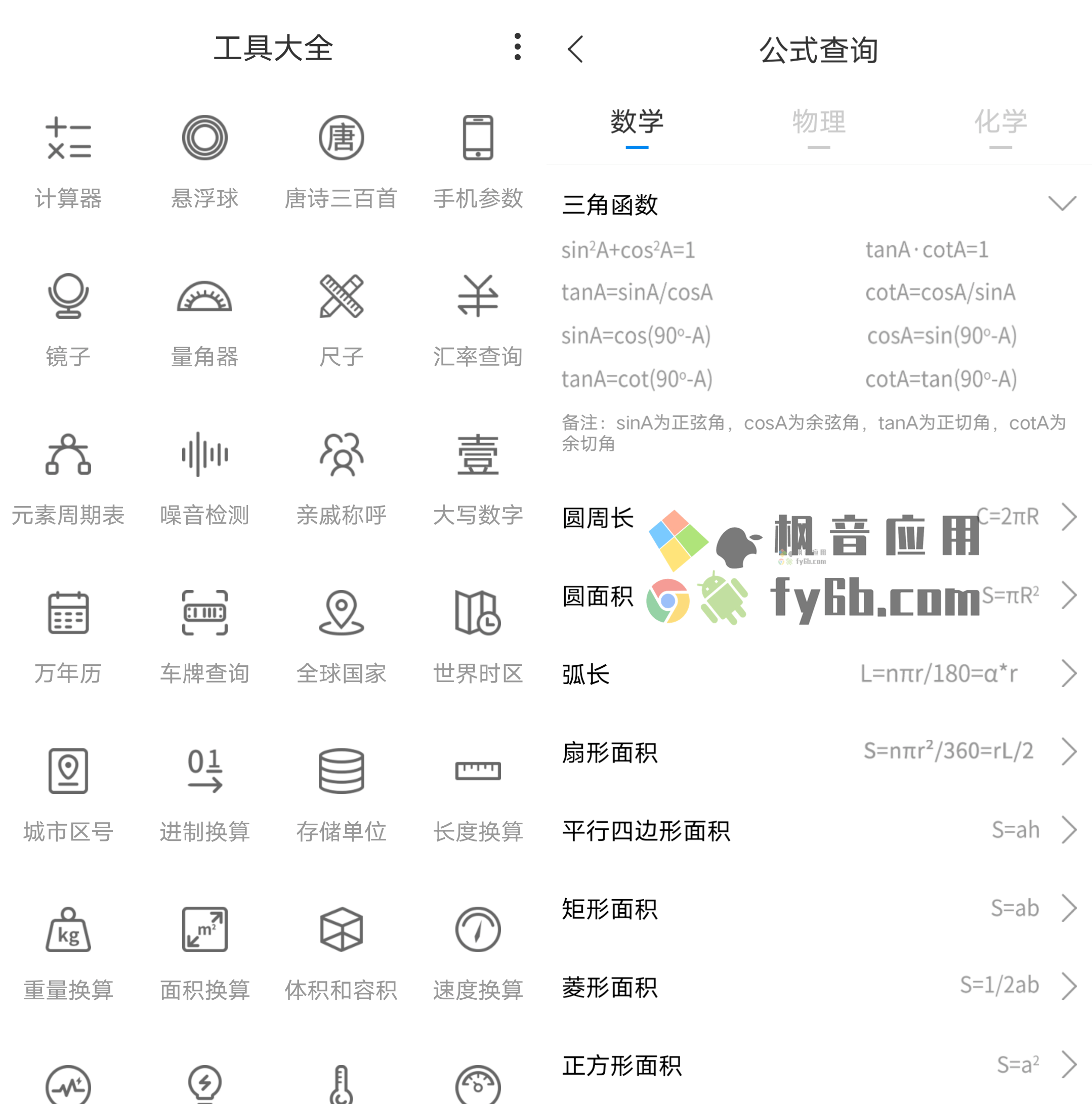Open 元素周期表
The width and height of the screenshot is (1092, 1104).
[x=68, y=478]
